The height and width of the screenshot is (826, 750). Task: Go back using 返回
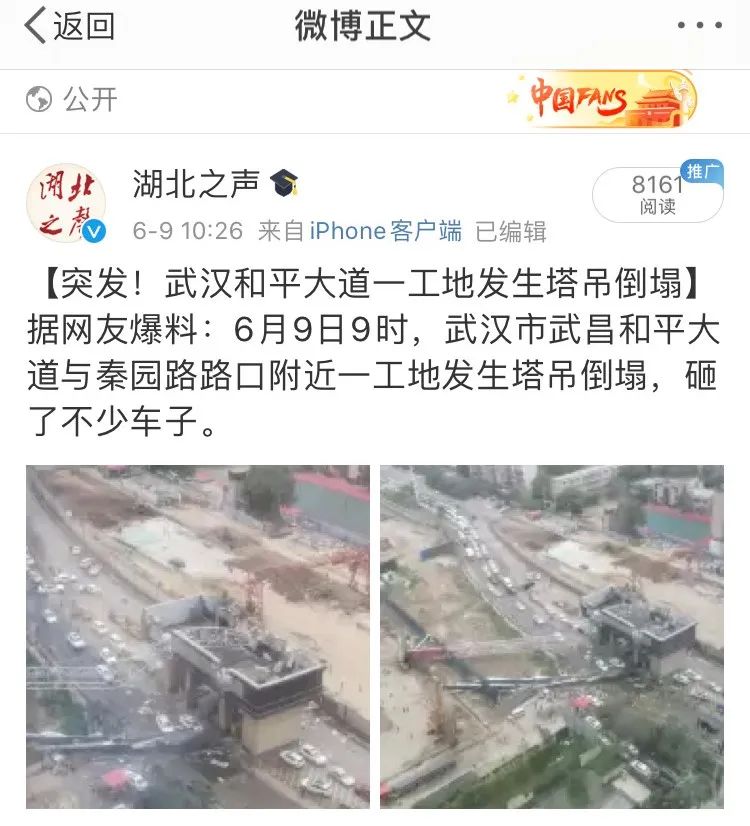[x=68, y=27]
